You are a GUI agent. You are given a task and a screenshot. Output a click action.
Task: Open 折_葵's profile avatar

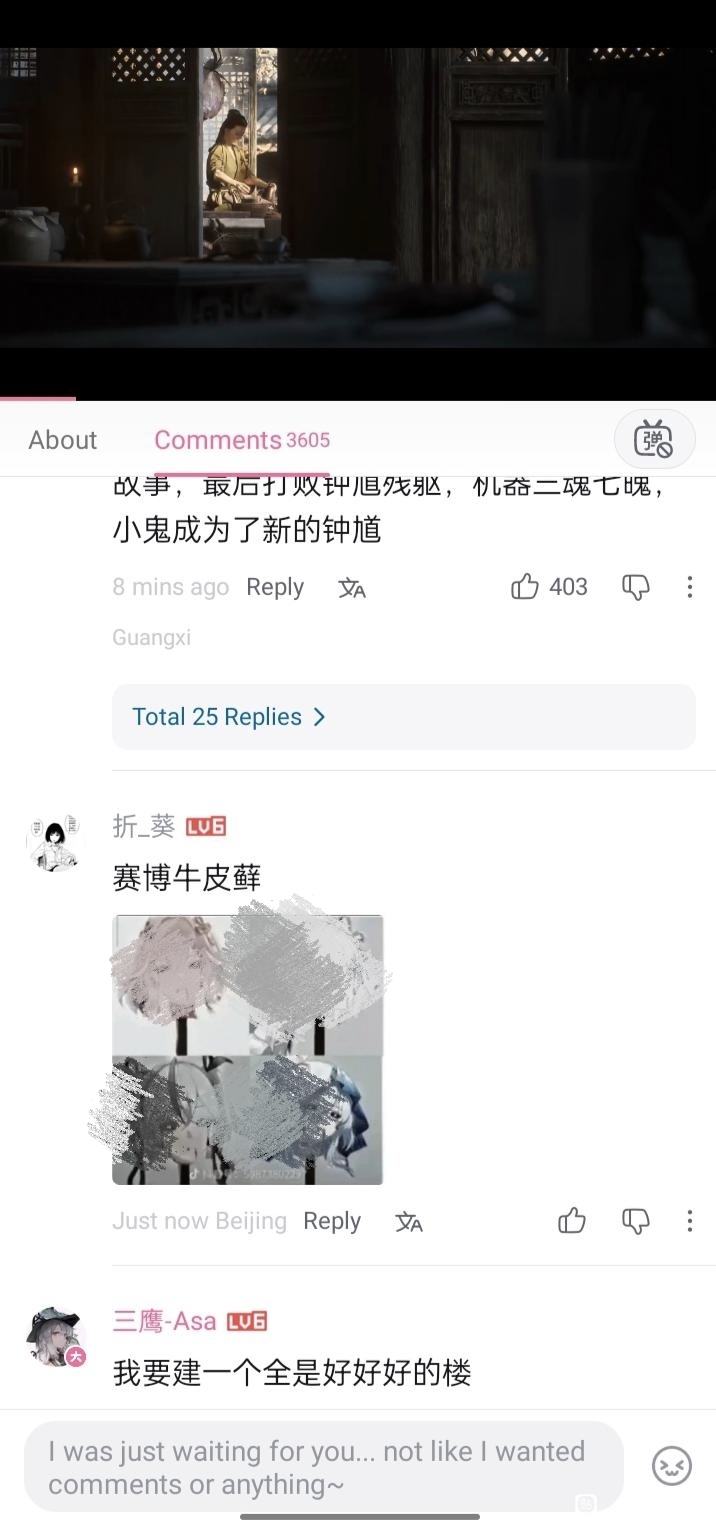tap(56, 841)
